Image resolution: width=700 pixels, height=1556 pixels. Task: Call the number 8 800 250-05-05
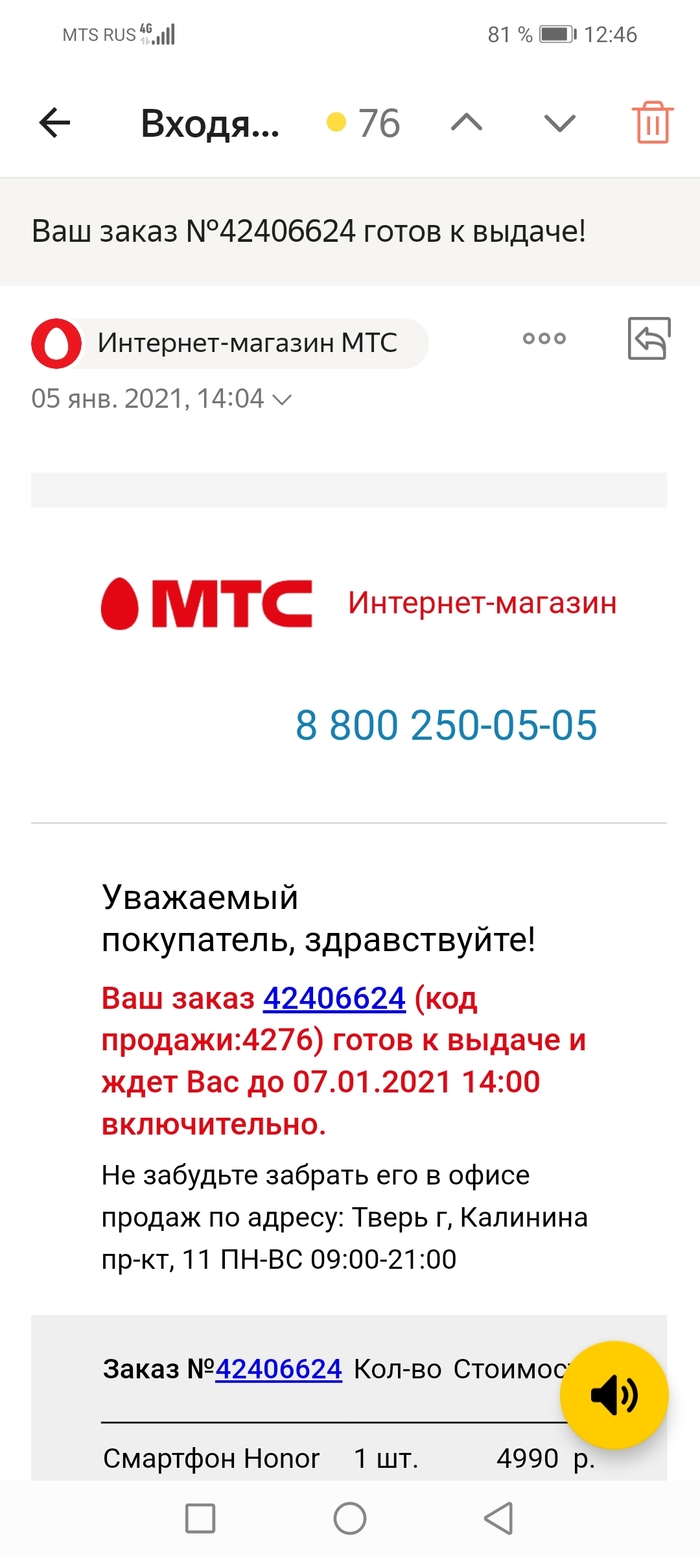(x=446, y=725)
